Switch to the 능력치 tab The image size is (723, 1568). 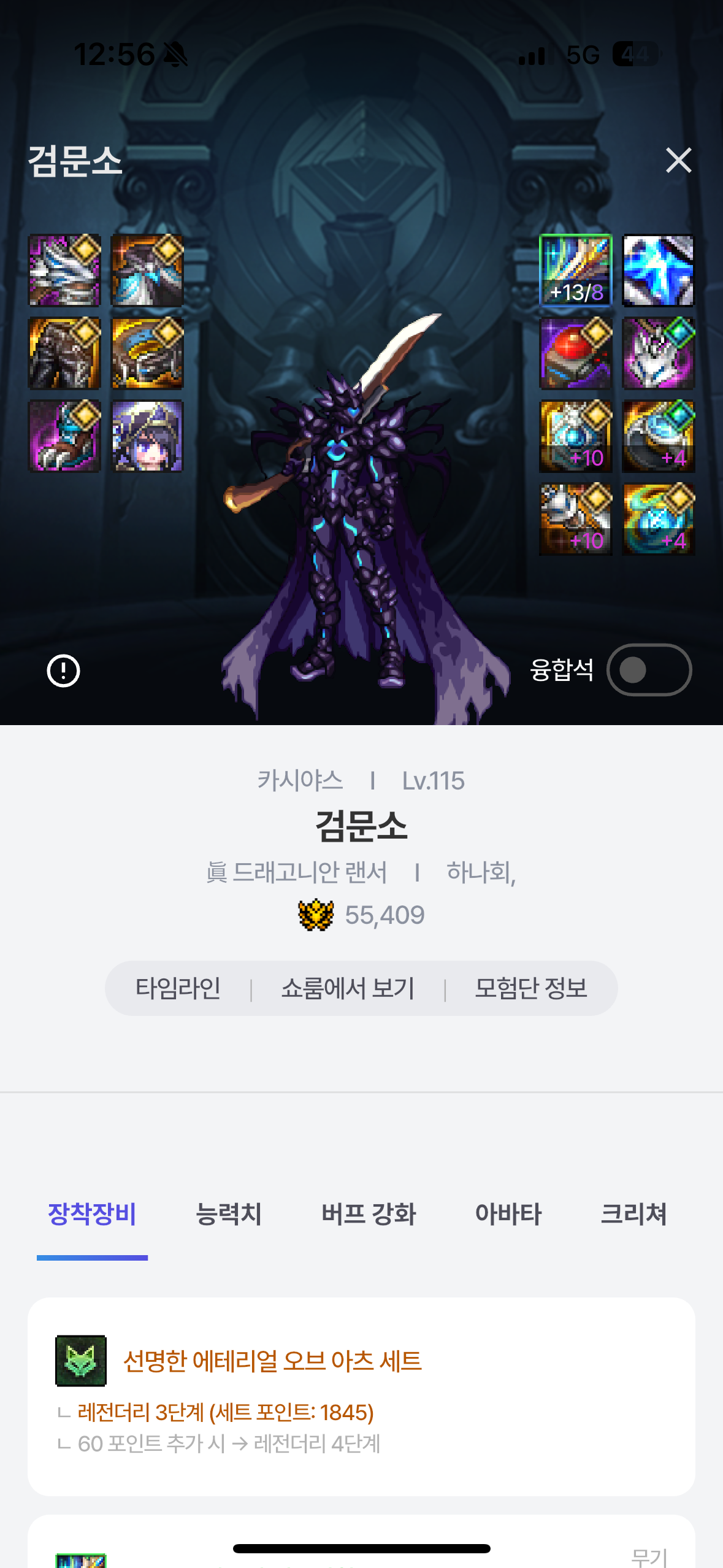(228, 1214)
